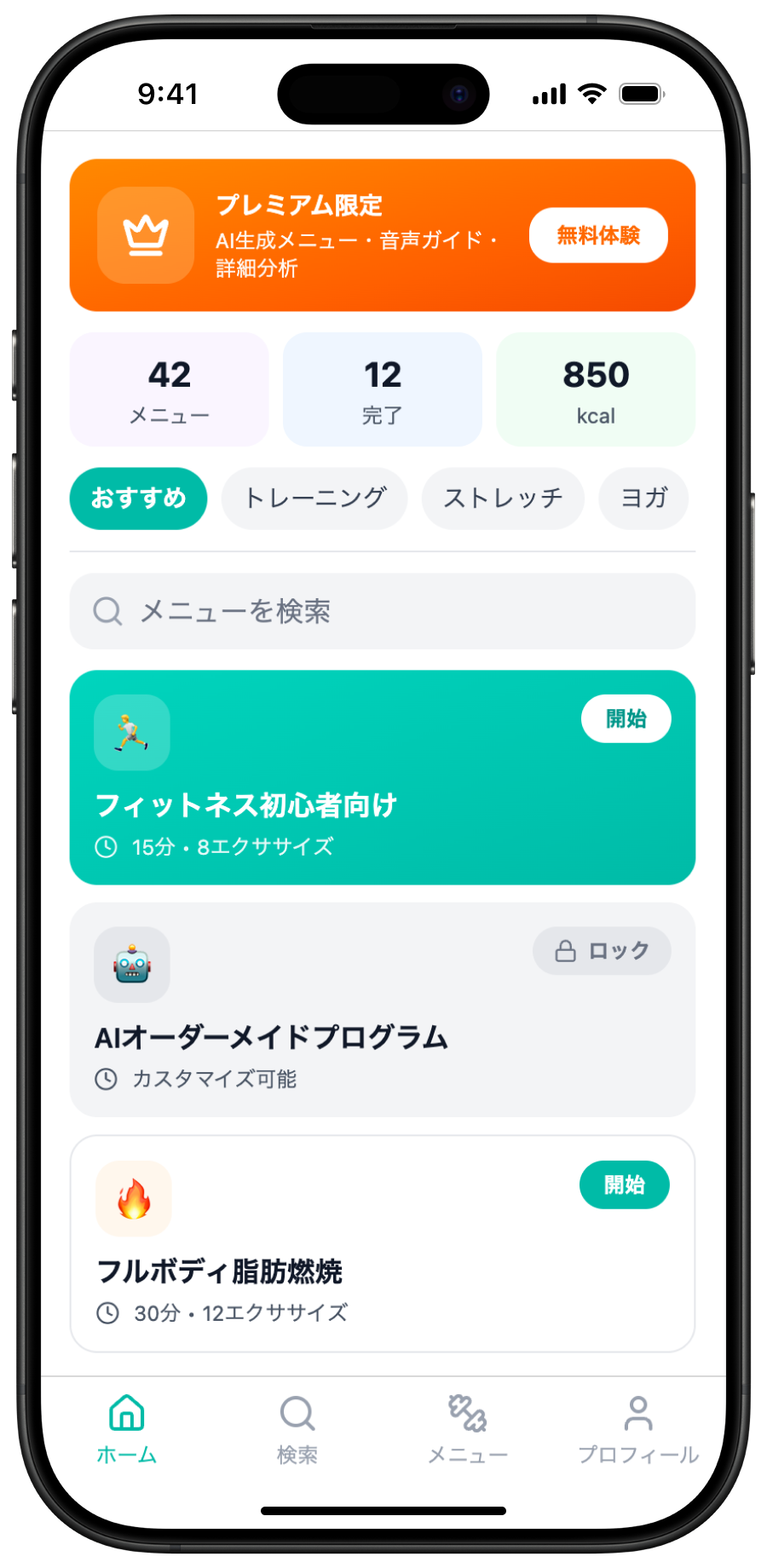Open the メニュー tab in bottom bar
This screenshot has width=767, height=1568.
click(467, 1429)
